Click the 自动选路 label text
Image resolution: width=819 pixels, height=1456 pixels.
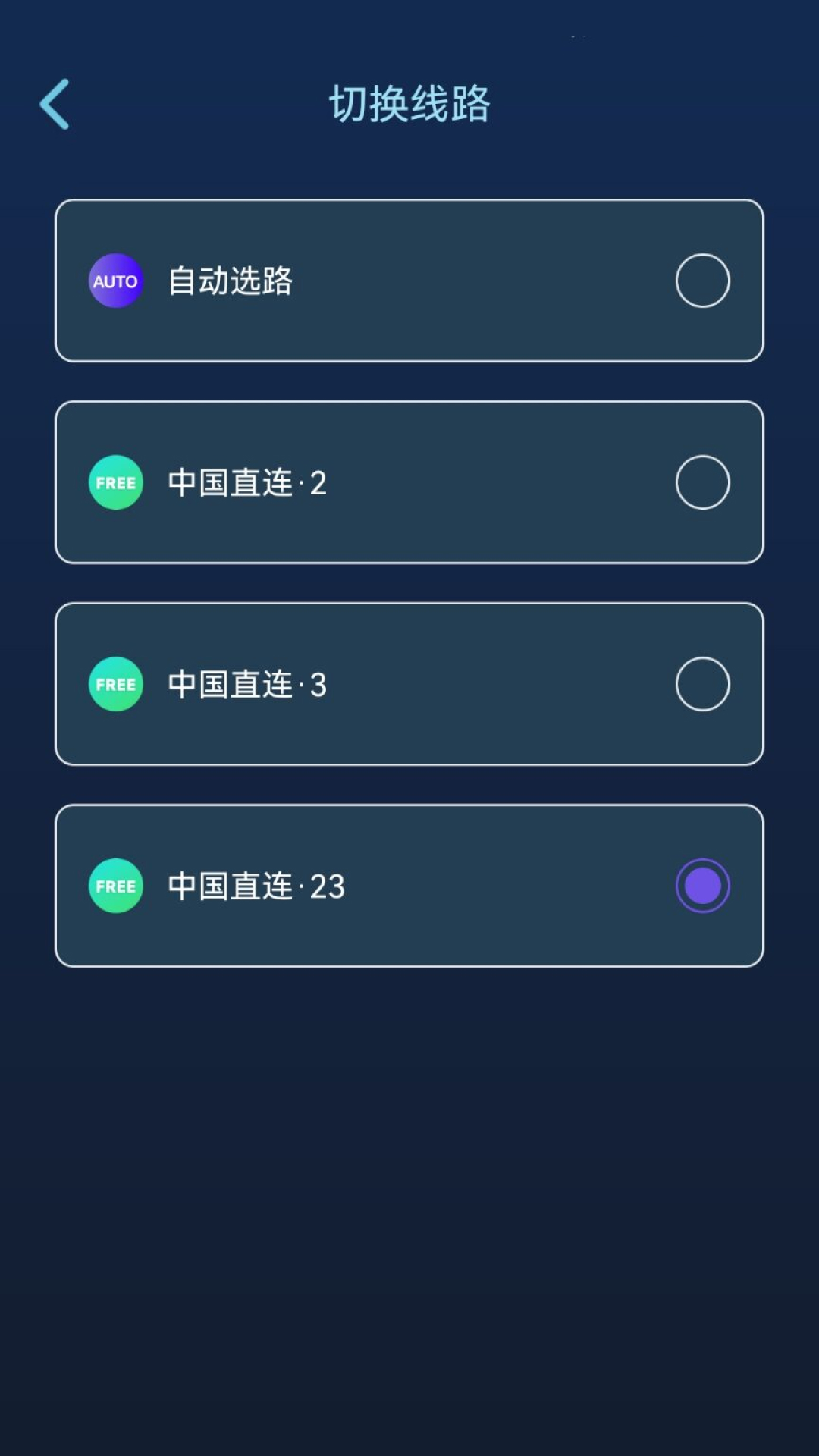point(231,280)
